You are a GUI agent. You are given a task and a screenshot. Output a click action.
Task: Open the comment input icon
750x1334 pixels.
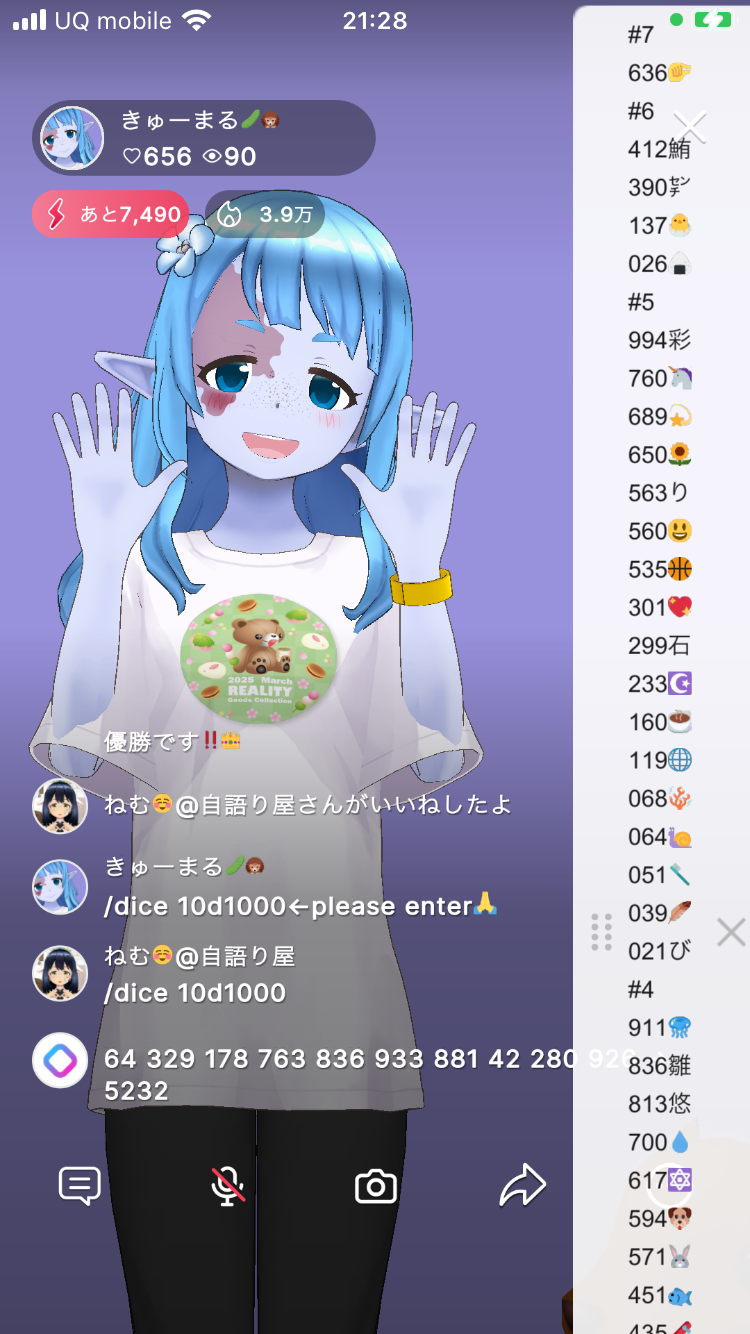(80, 1186)
